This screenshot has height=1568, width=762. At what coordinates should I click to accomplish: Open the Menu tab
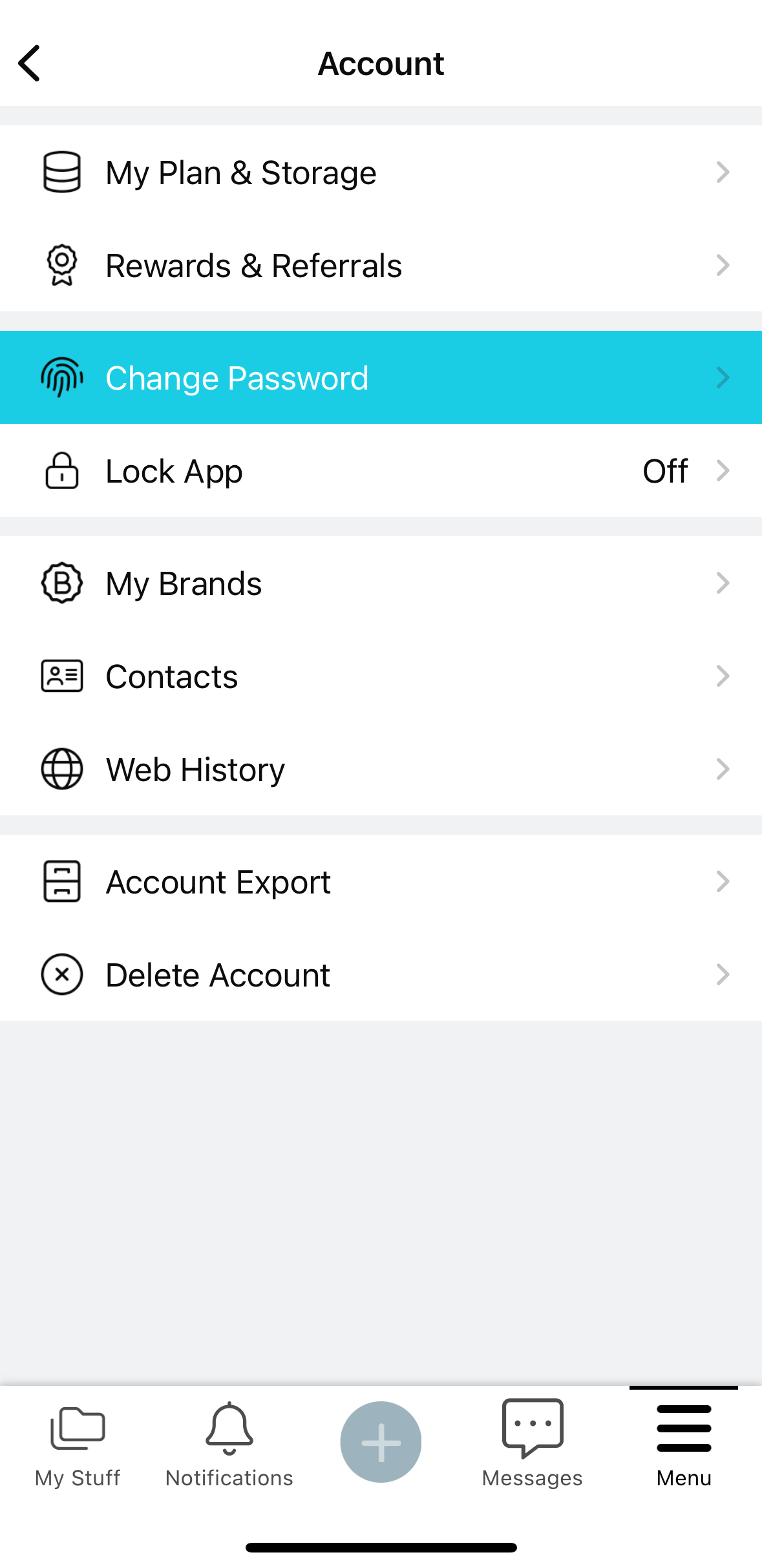coord(684,1445)
